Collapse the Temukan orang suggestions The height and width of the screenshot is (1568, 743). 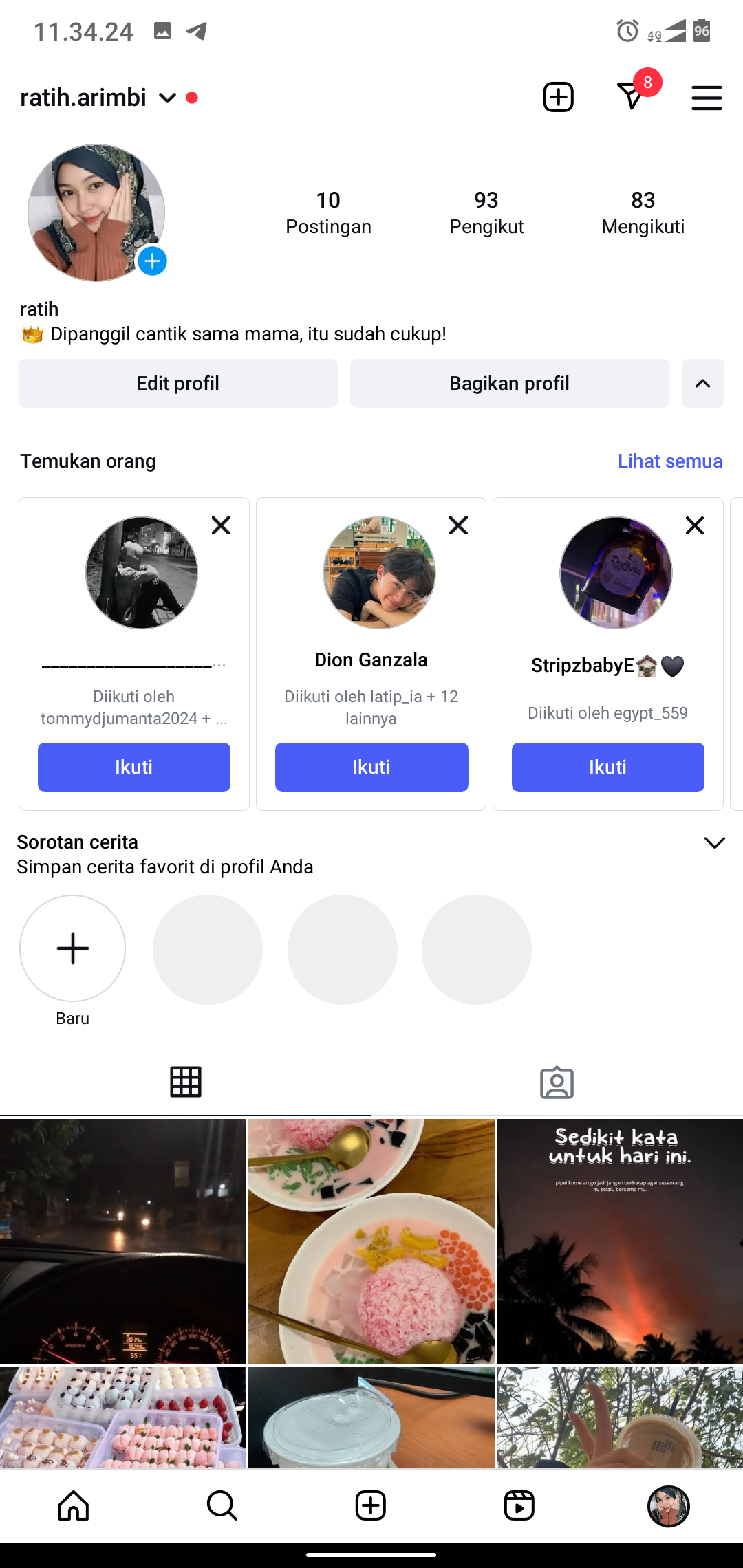tap(702, 383)
